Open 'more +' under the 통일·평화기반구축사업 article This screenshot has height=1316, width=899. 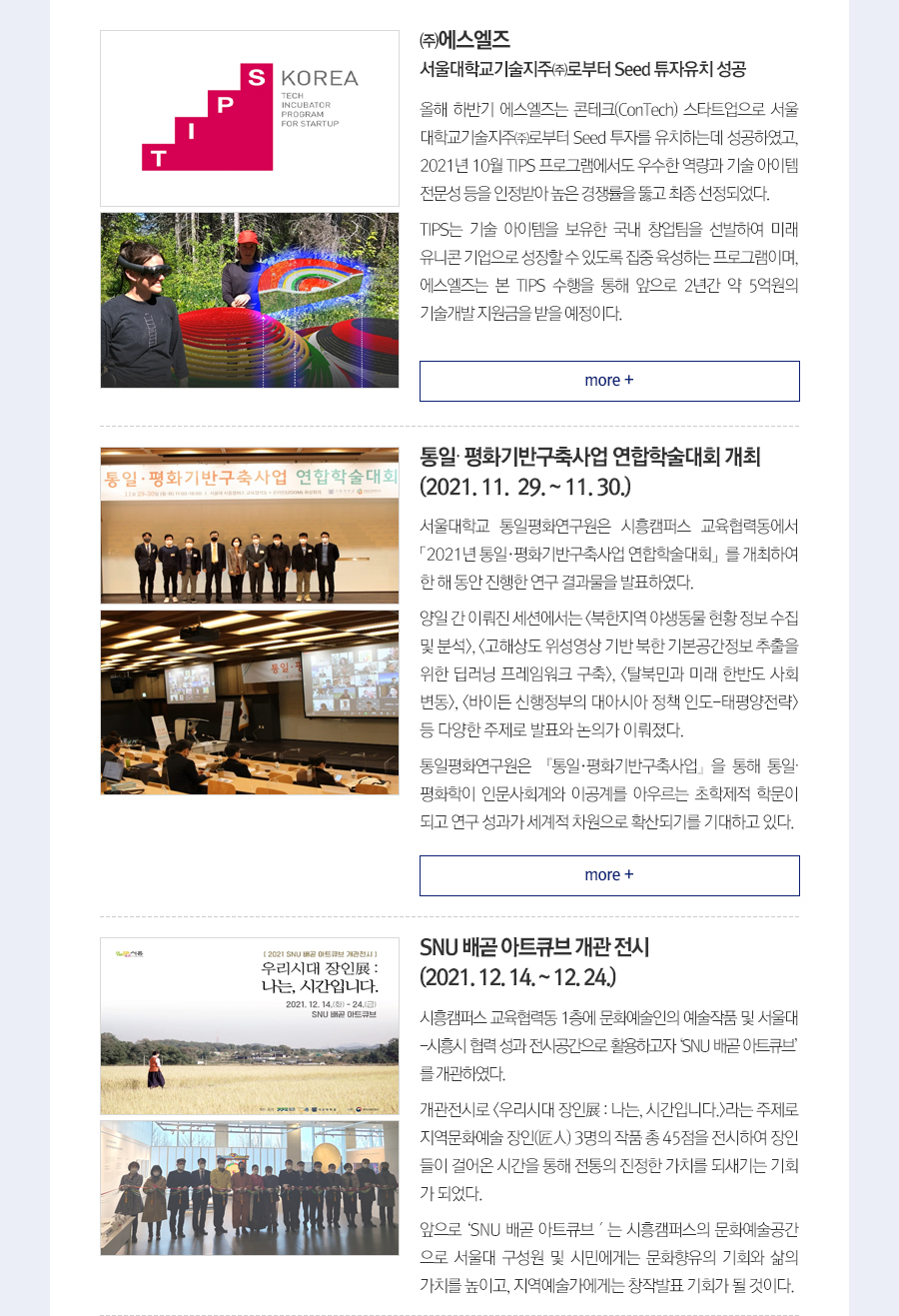[x=609, y=875]
